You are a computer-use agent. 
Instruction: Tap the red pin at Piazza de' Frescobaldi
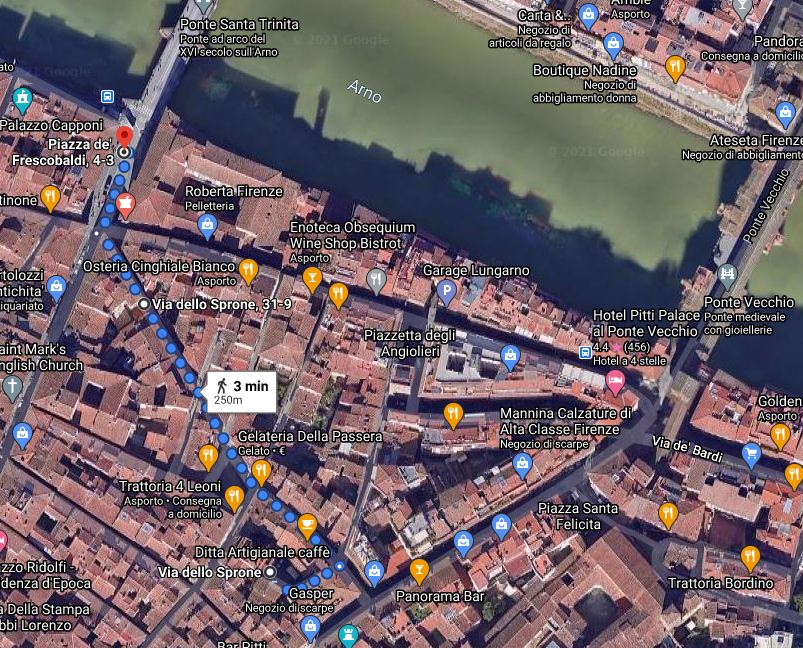[x=124, y=138]
